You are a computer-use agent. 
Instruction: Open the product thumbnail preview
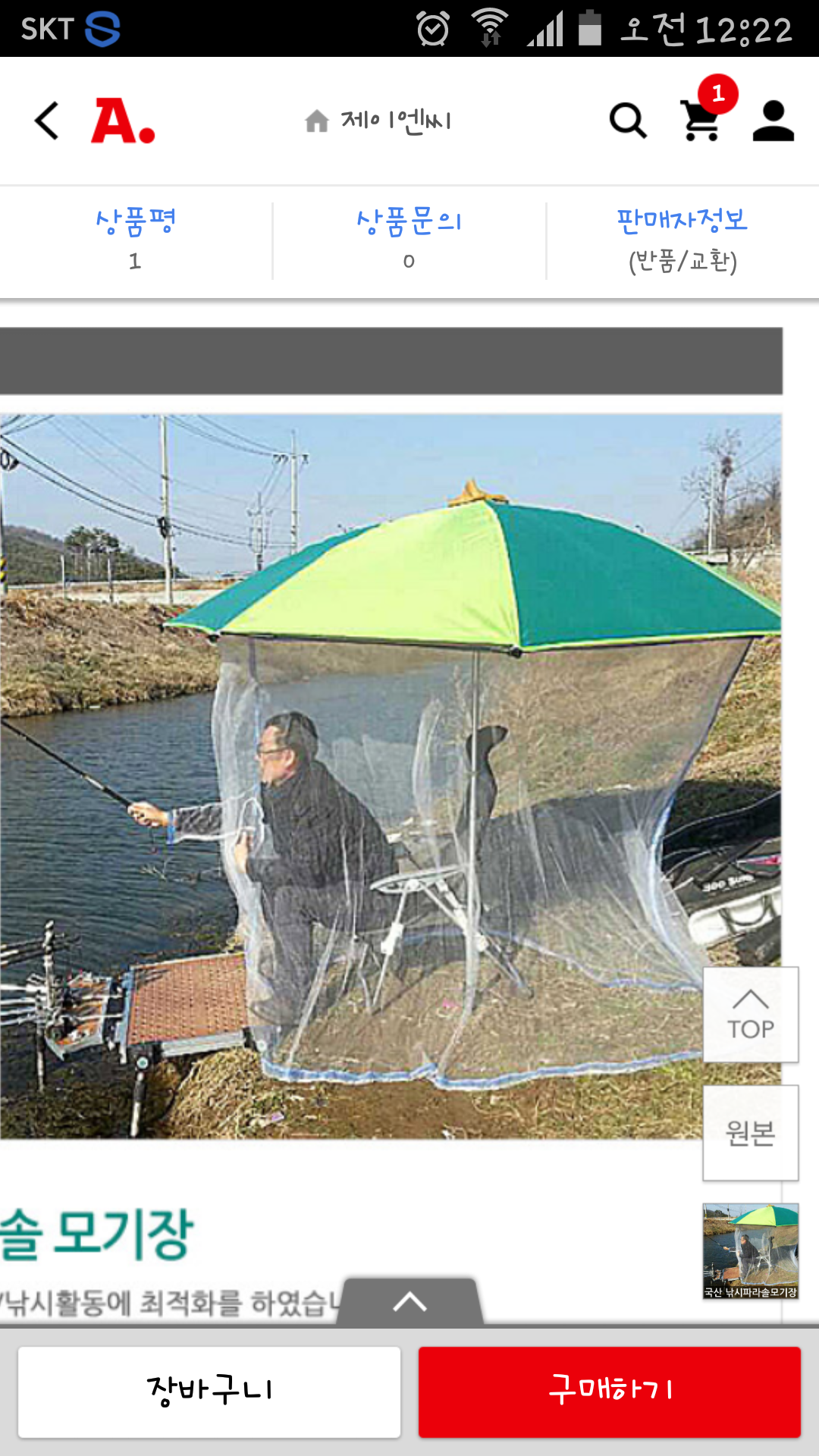[751, 1251]
